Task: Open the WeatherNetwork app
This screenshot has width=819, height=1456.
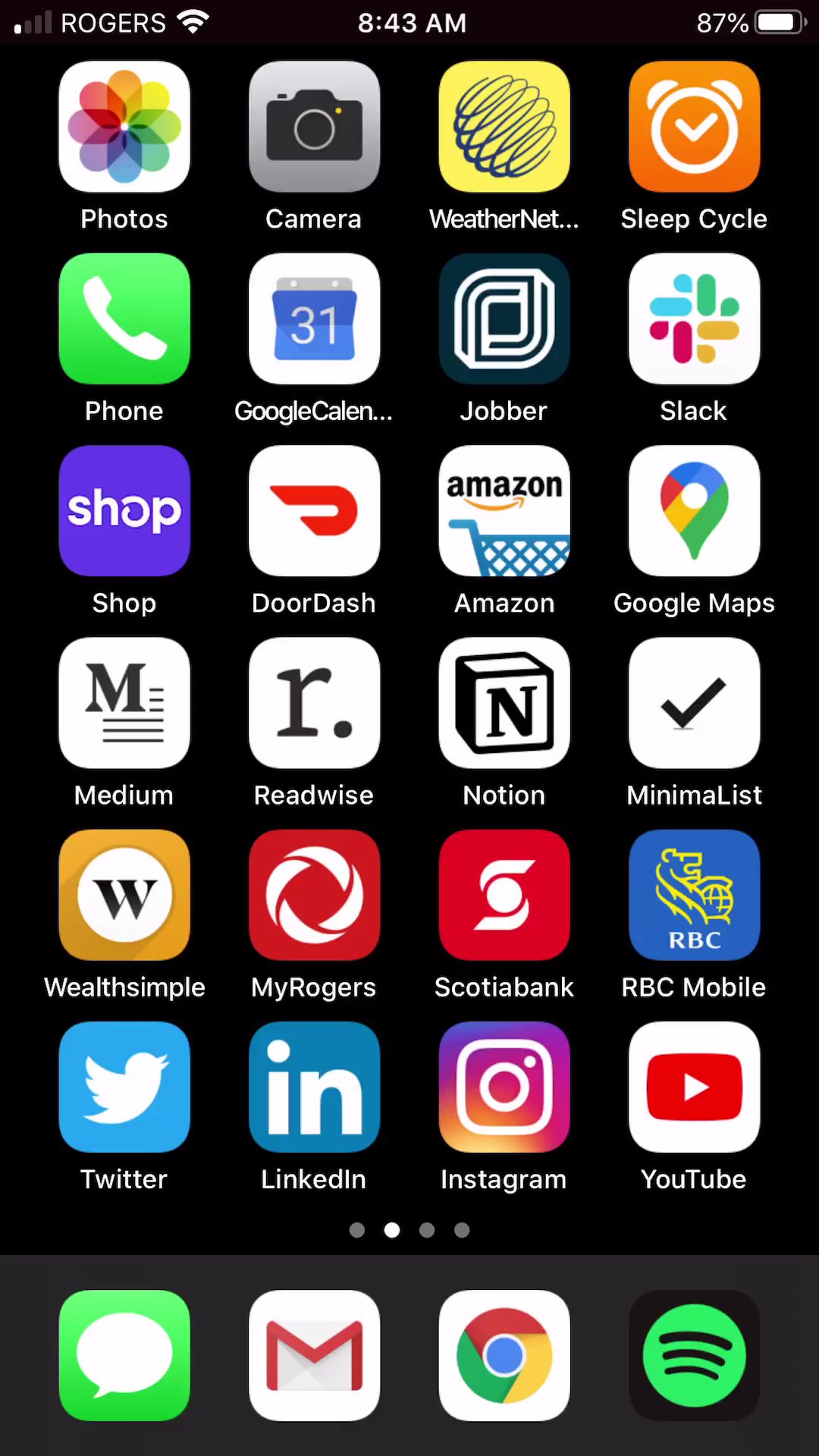Action: coord(504,127)
